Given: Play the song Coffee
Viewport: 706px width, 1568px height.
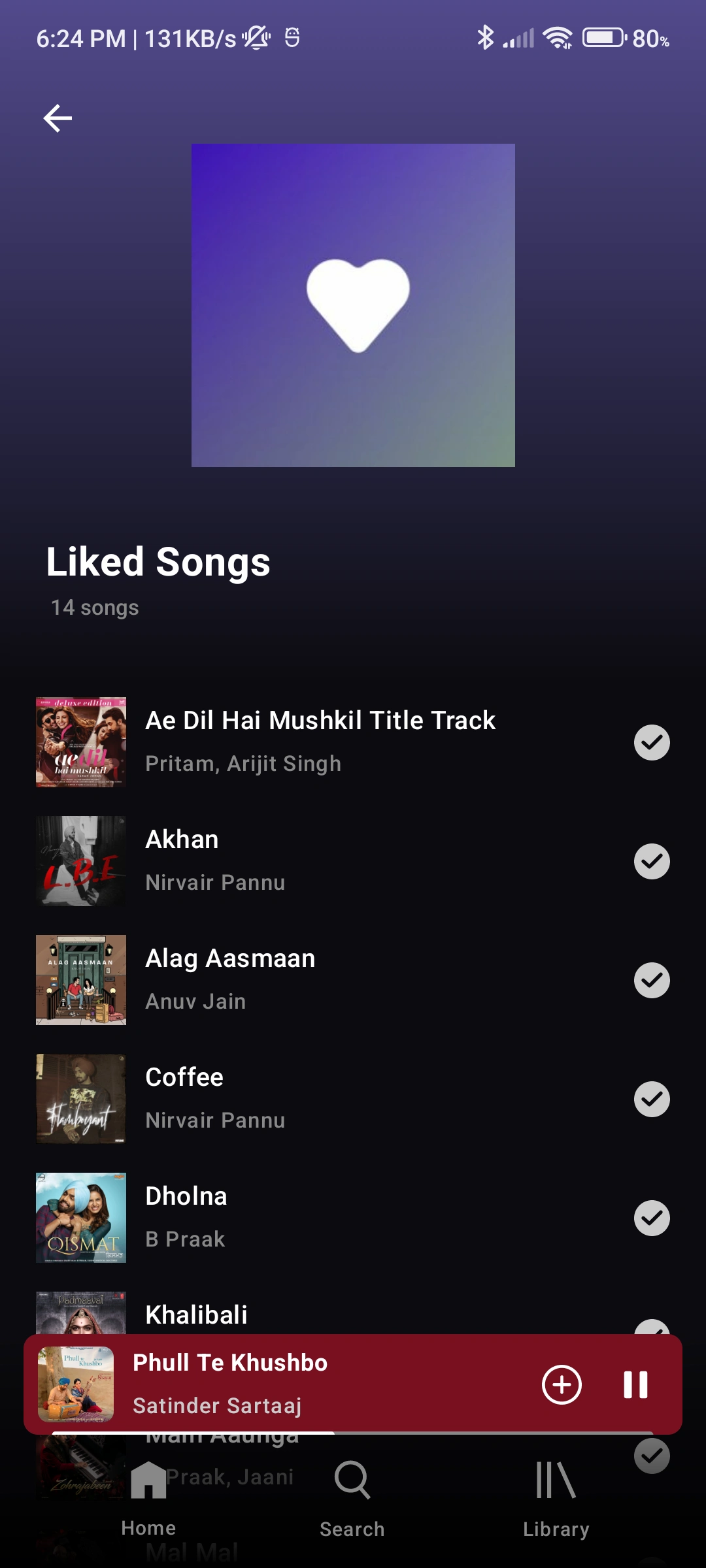Looking at the screenshot, I should click(216, 1098).
